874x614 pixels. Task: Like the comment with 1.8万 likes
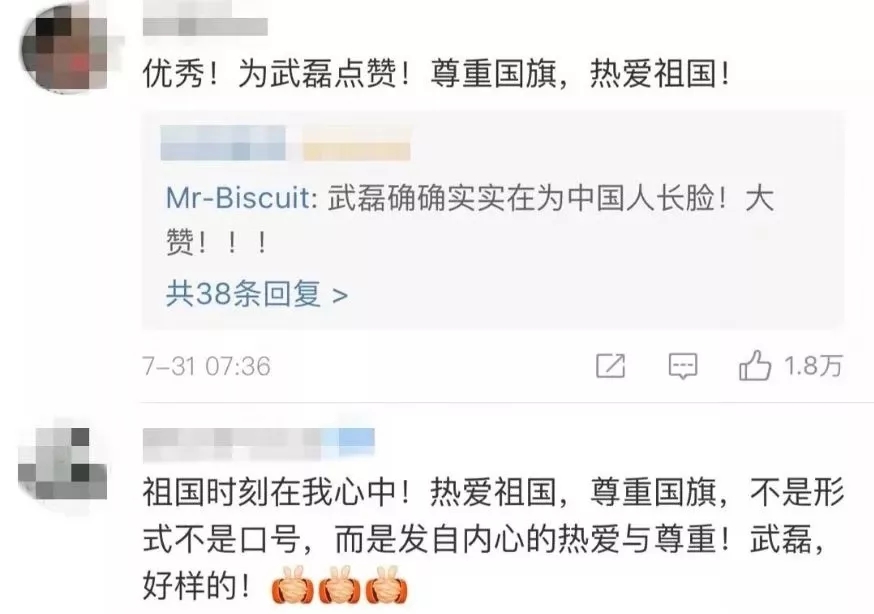tap(755, 367)
